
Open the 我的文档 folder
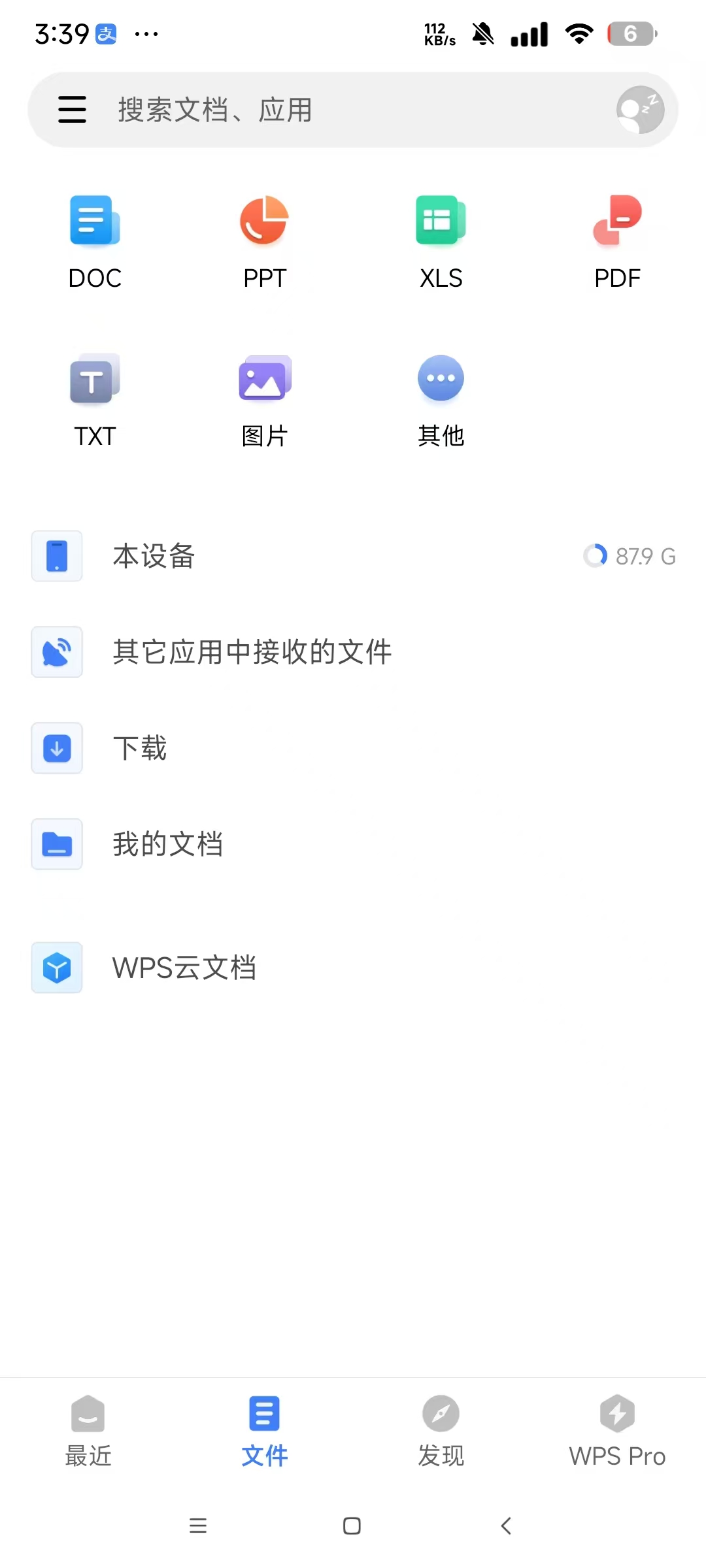point(167,844)
